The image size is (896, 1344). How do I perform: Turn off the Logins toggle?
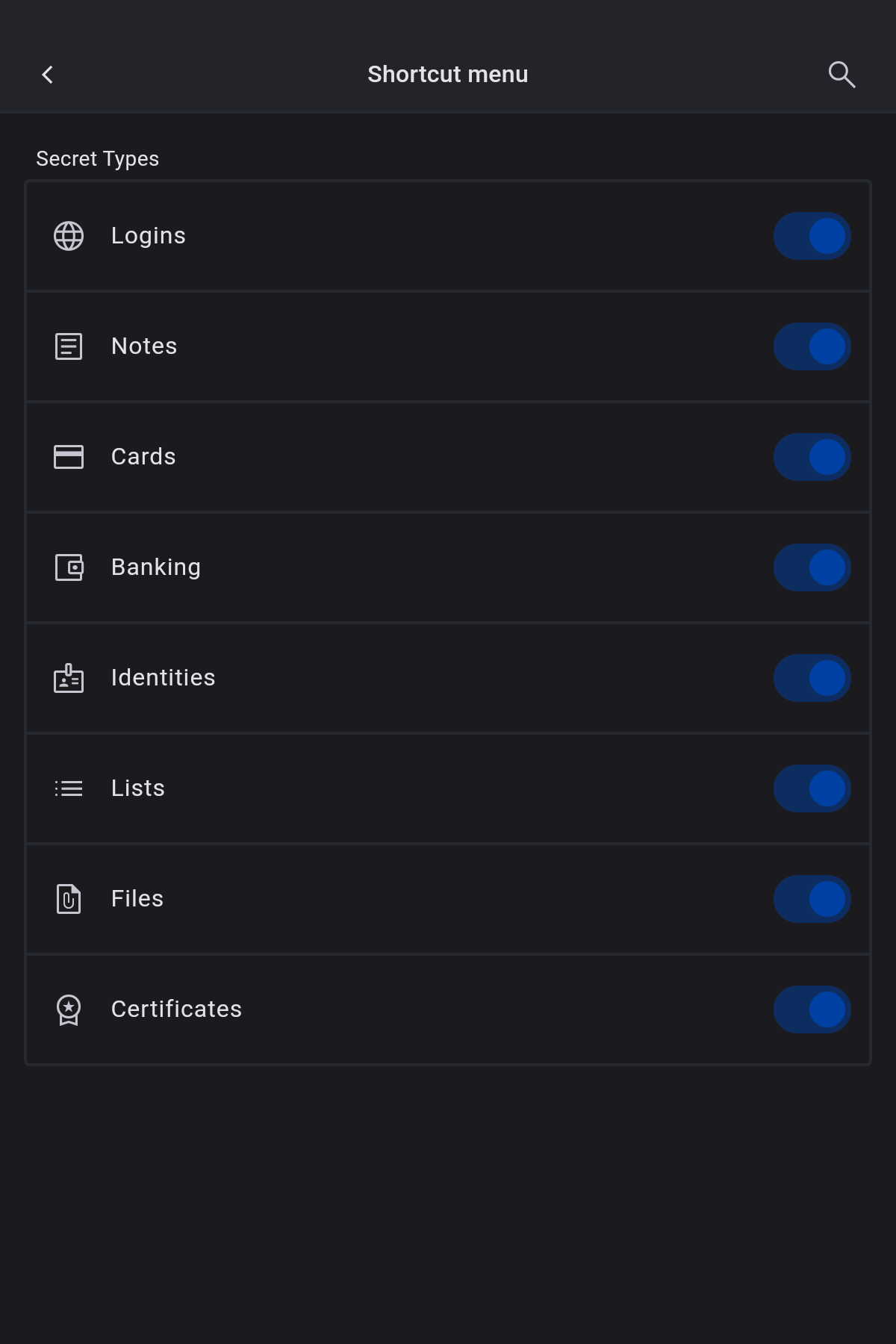812,236
